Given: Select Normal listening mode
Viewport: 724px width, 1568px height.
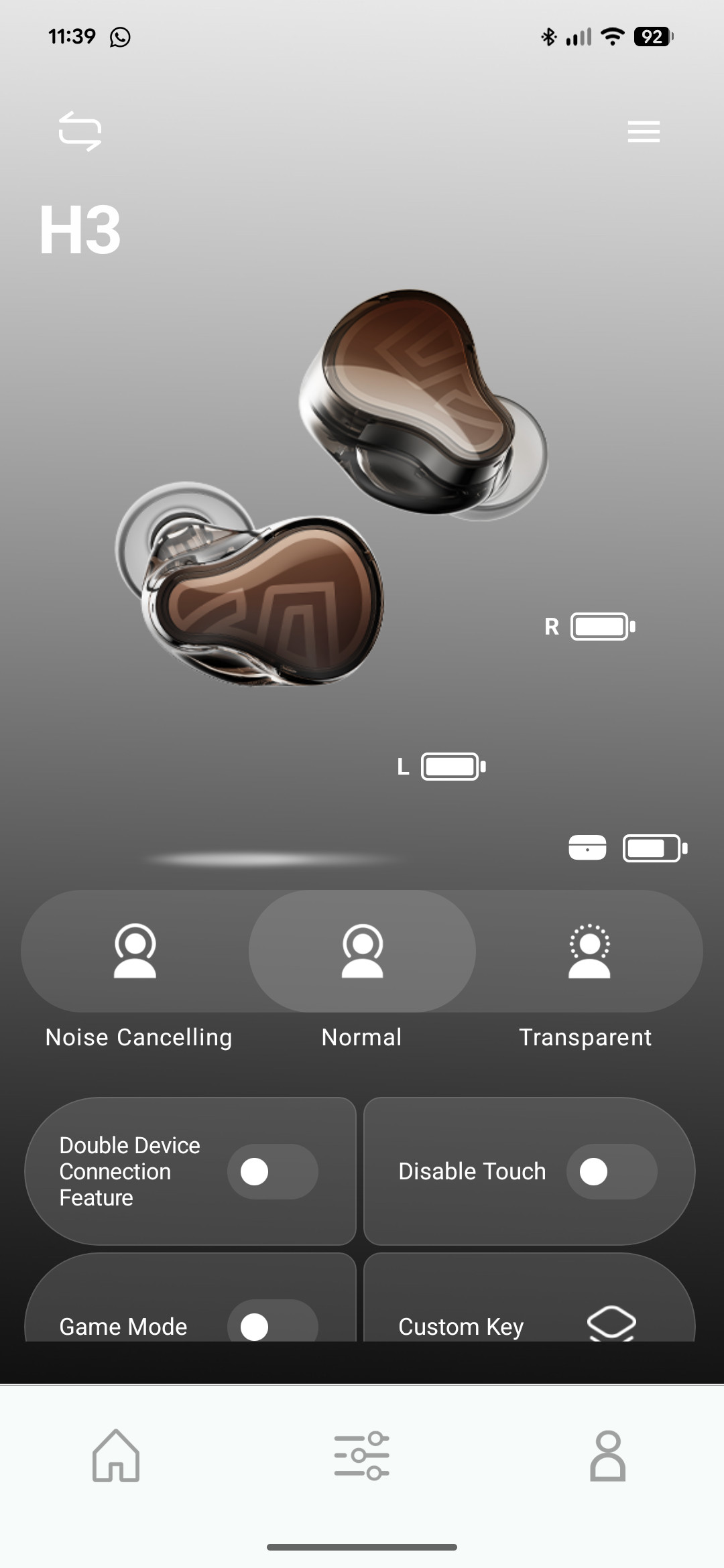Looking at the screenshot, I should click(362, 951).
